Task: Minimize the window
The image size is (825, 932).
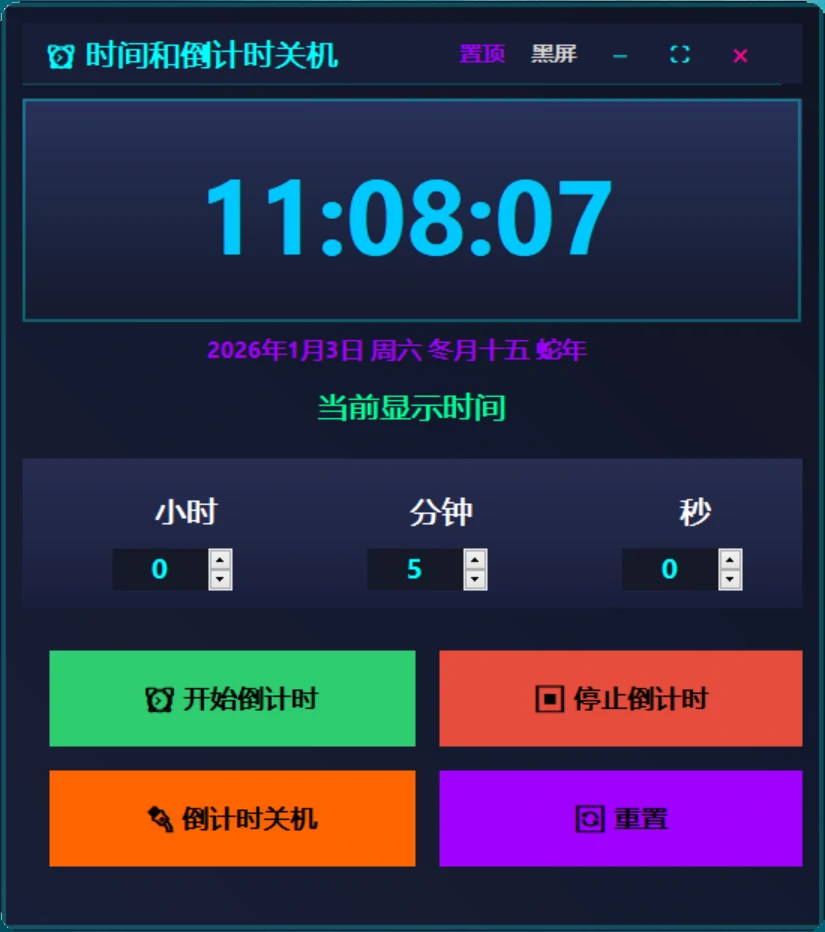Action: (620, 55)
